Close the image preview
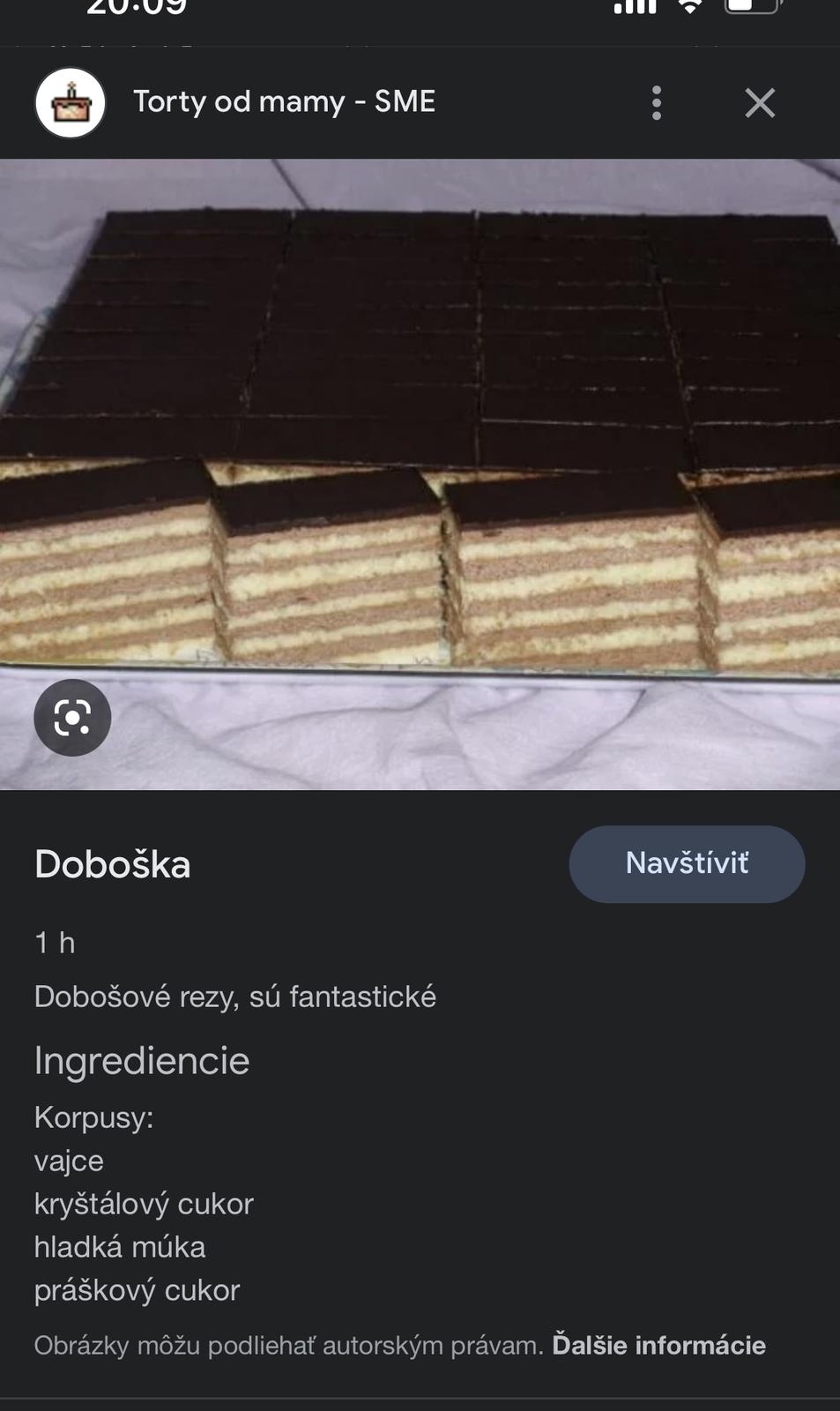 point(759,103)
